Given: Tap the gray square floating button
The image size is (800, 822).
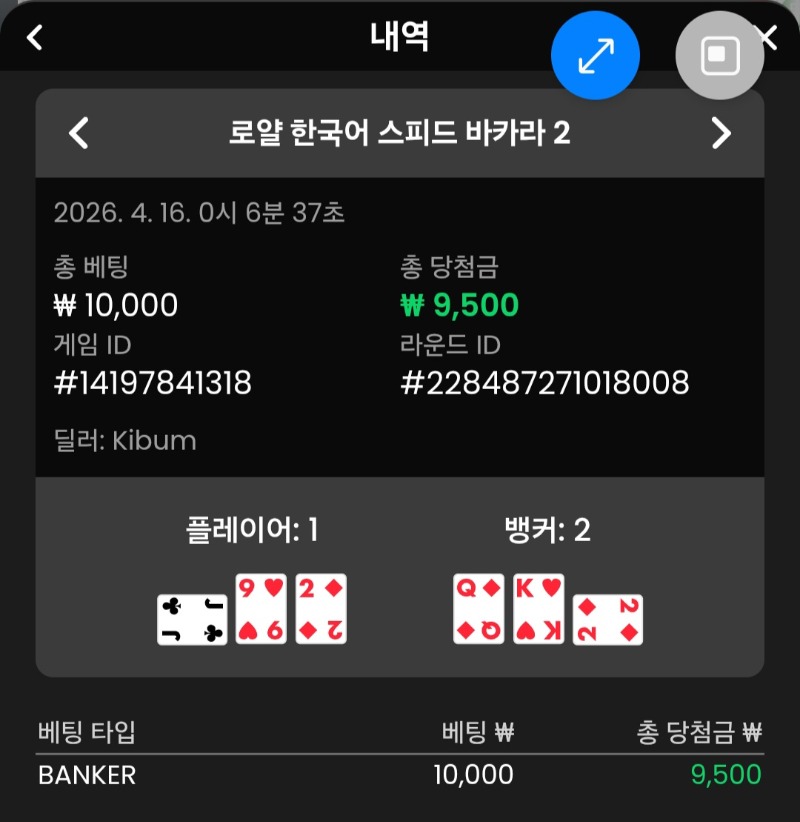Looking at the screenshot, I should (719, 56).
